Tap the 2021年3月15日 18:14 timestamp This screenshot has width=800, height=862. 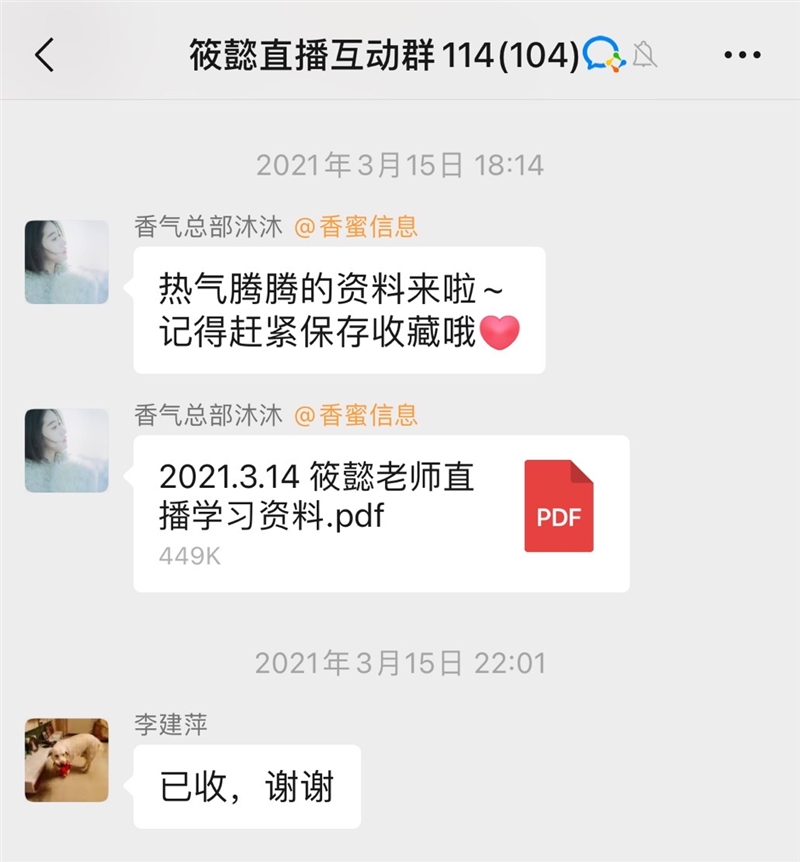[x=400, y=163]
